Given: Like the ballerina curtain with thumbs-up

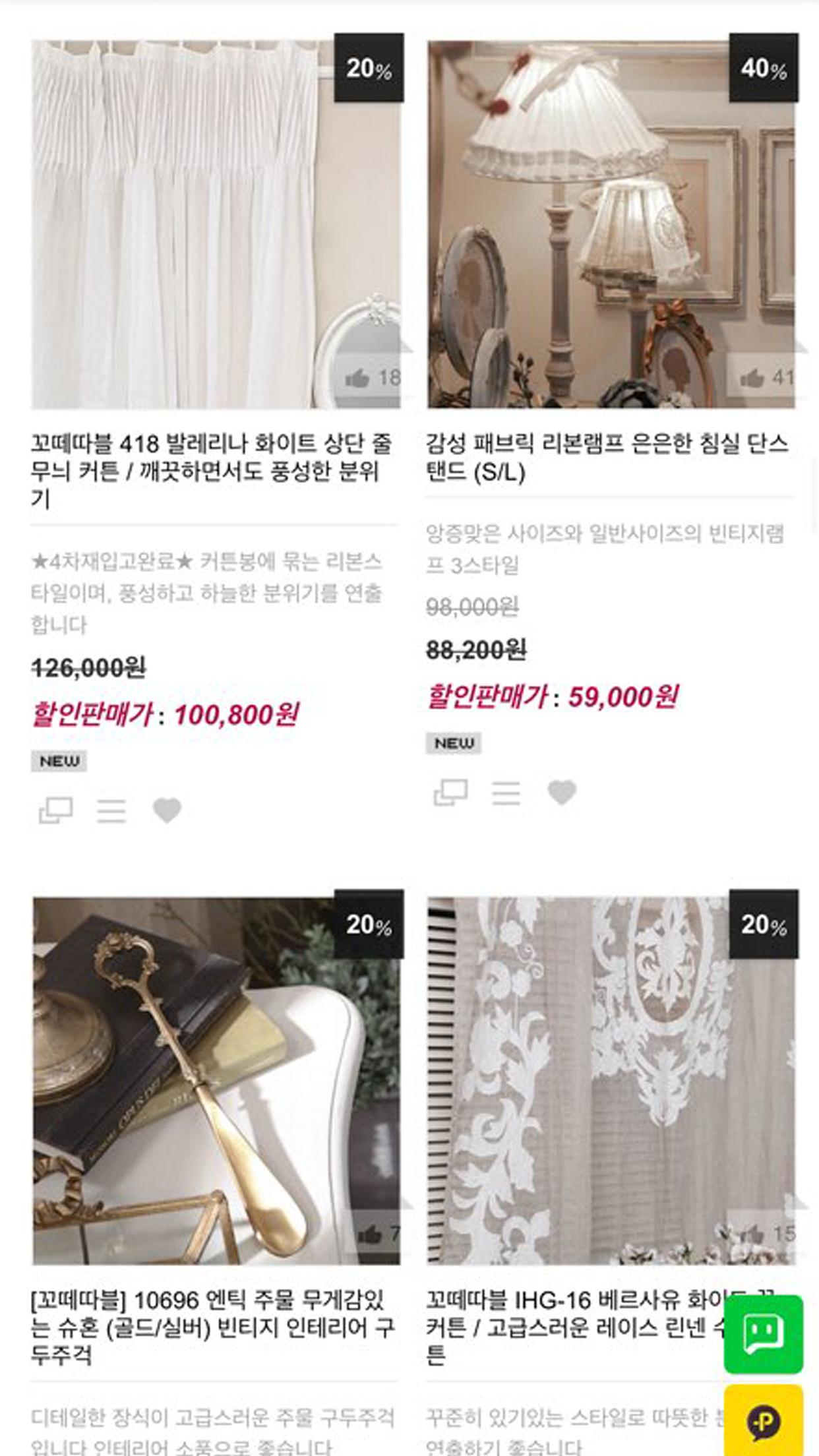Looking at the screenshot, I should (358, 378).
